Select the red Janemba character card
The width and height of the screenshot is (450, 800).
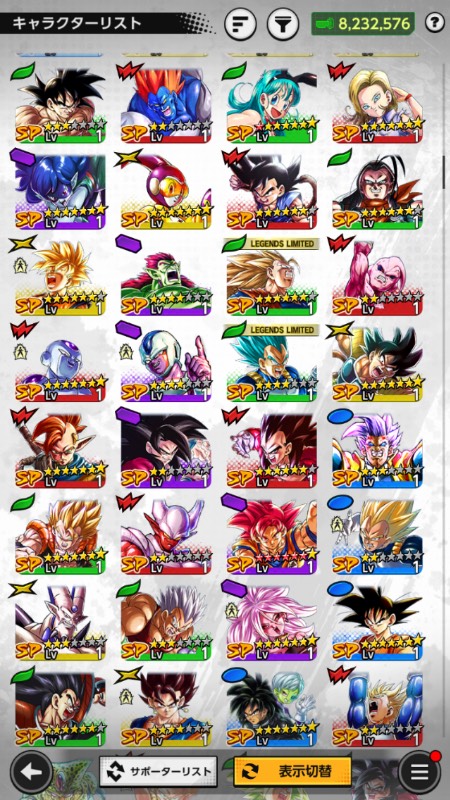pyautogui.click(x=166, y=537)
